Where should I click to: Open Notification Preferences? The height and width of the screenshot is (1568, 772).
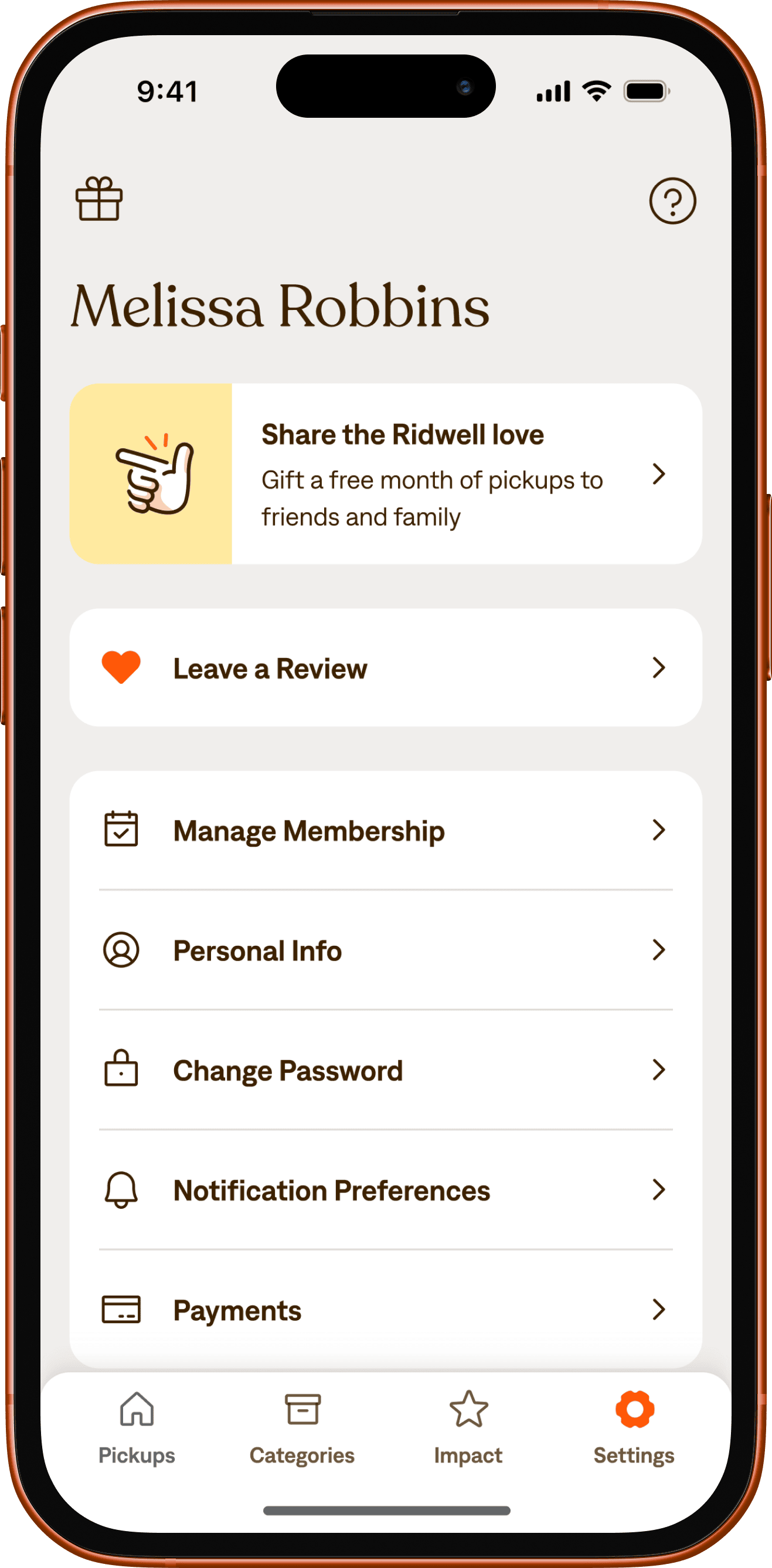(x=386, y=1190)
